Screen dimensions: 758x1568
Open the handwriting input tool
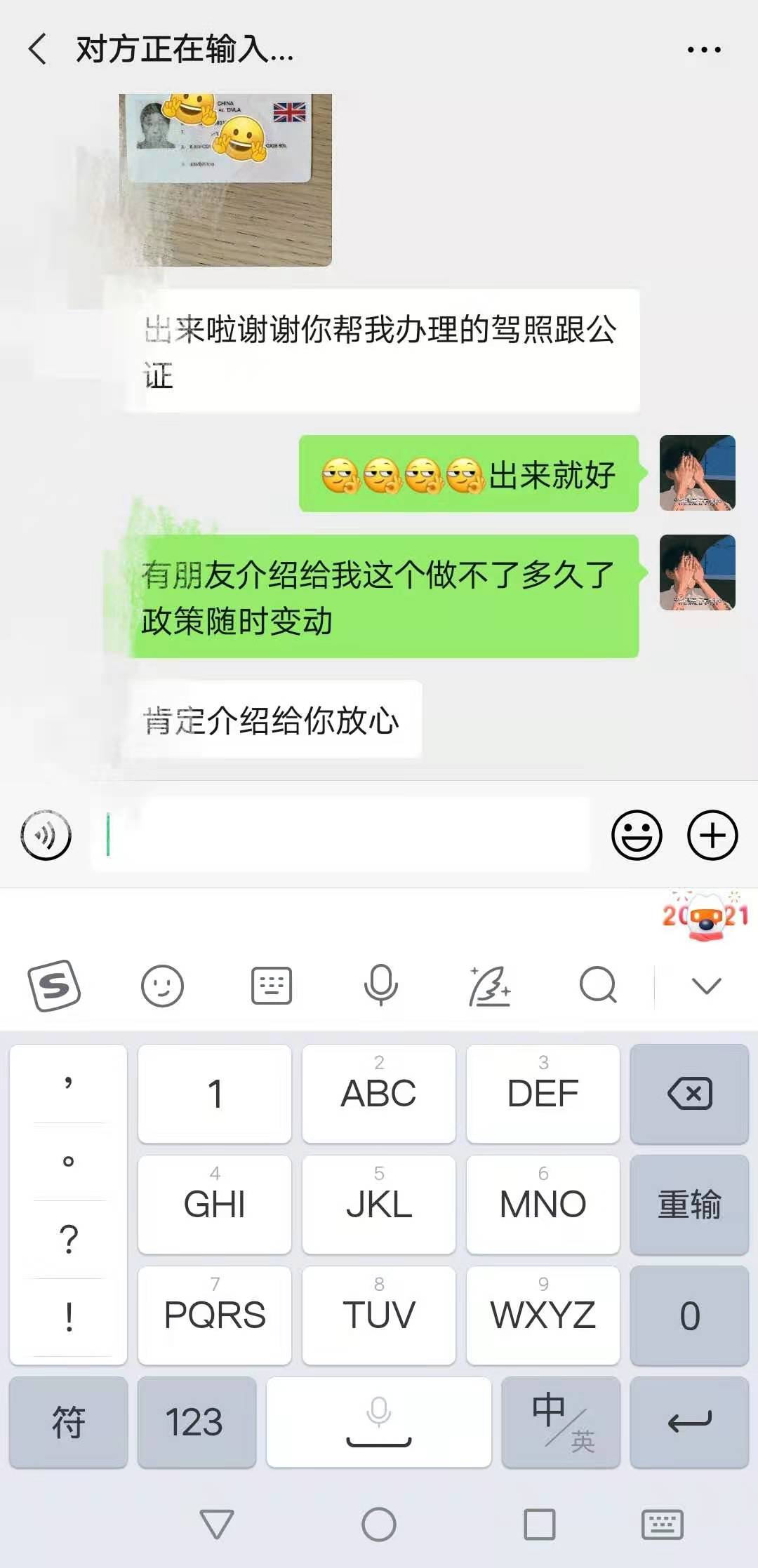489,986
